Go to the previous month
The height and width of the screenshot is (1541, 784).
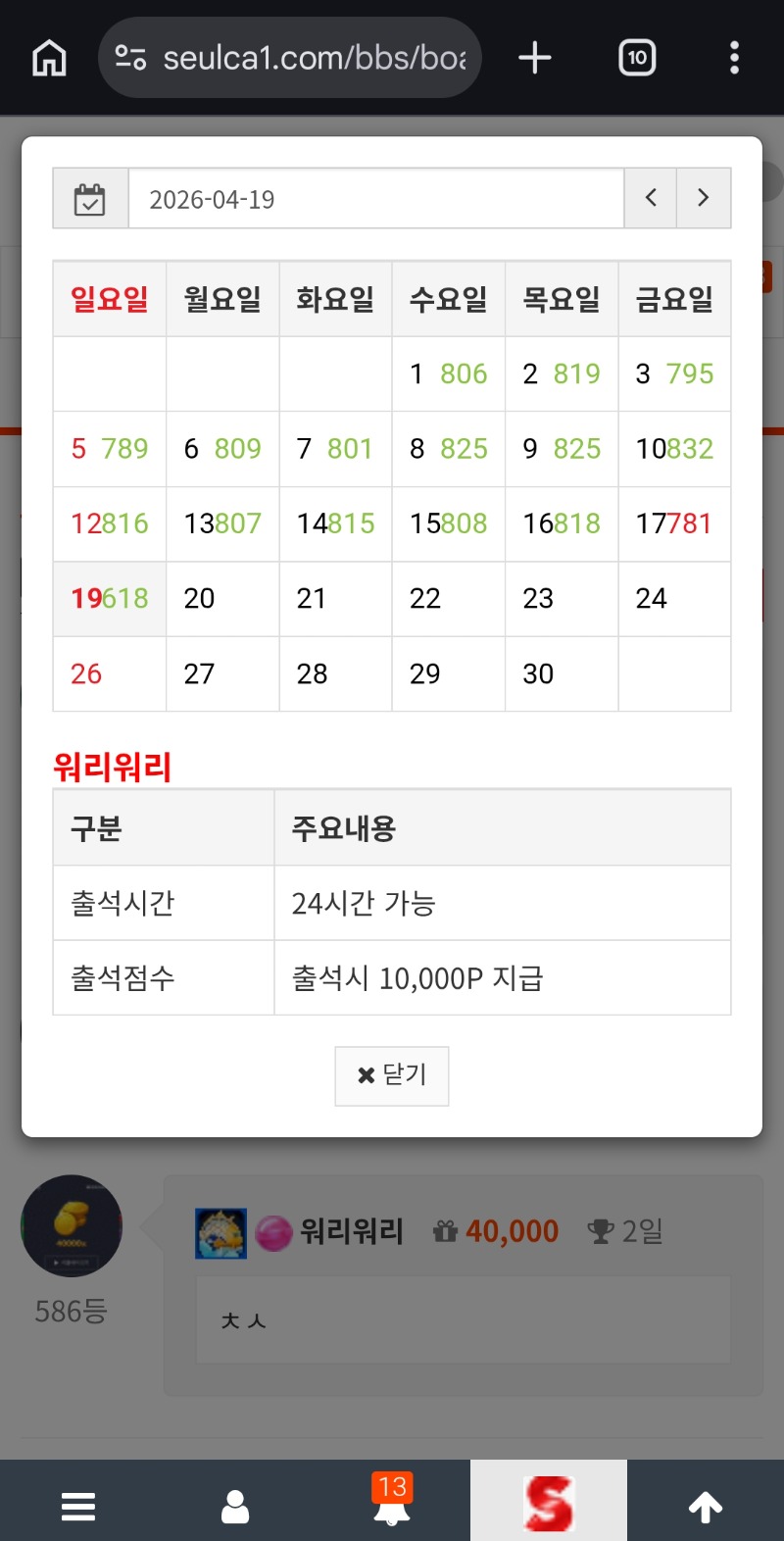[x=651, y=198]
